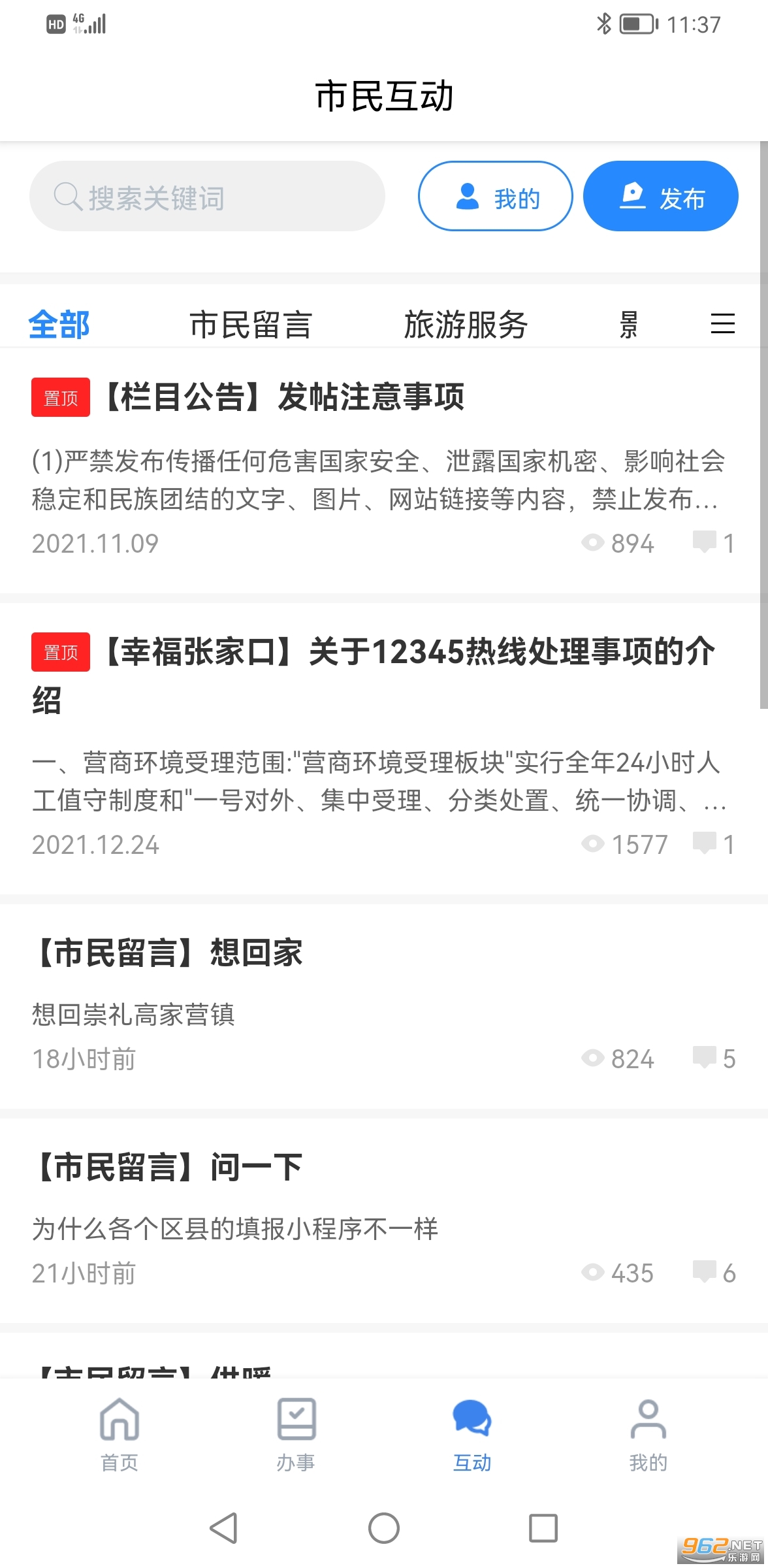Viewport: 768px width, 1568px height.
Task: Open the 想回家 citizen message
Action: coord(384,1006)
